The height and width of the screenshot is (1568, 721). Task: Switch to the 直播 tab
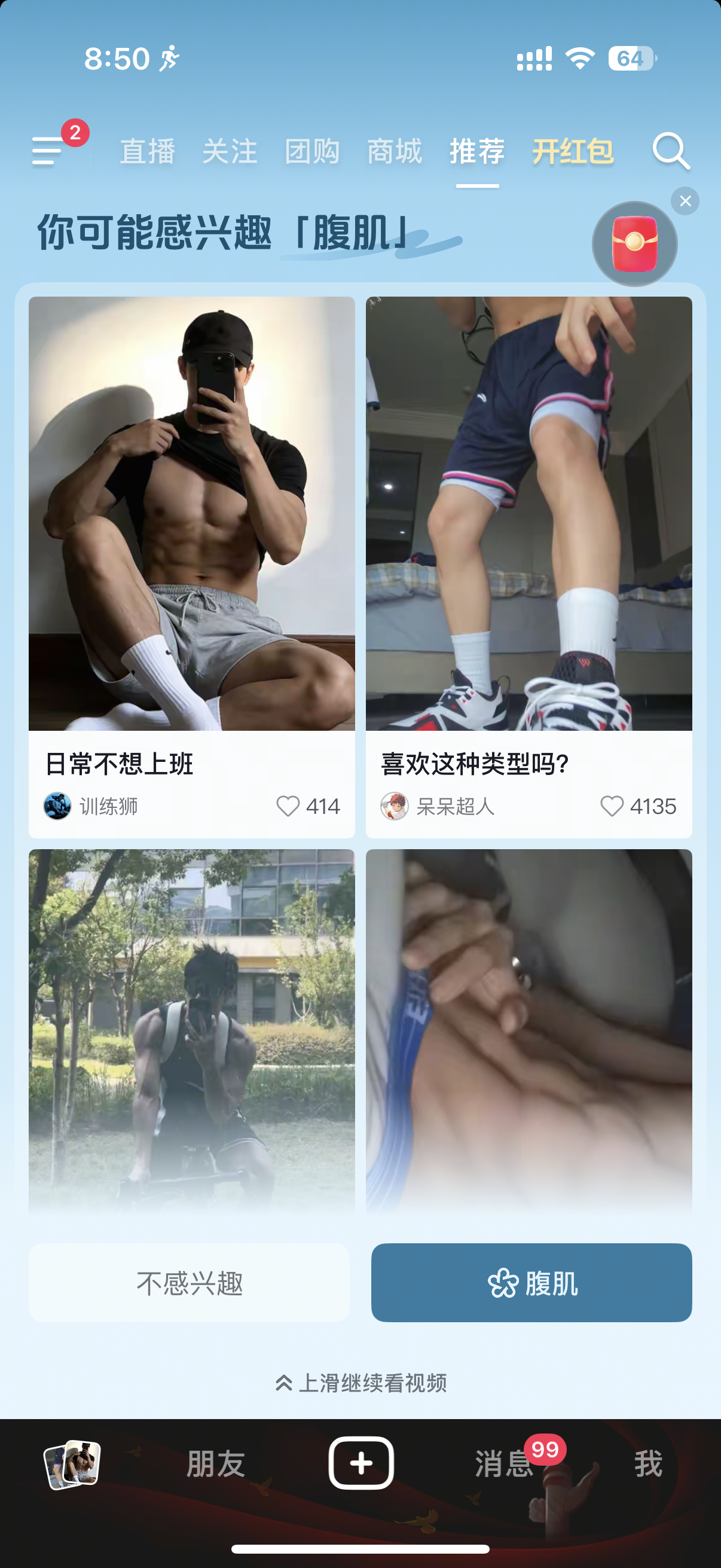pyautogui.click(x=147, y=151)
